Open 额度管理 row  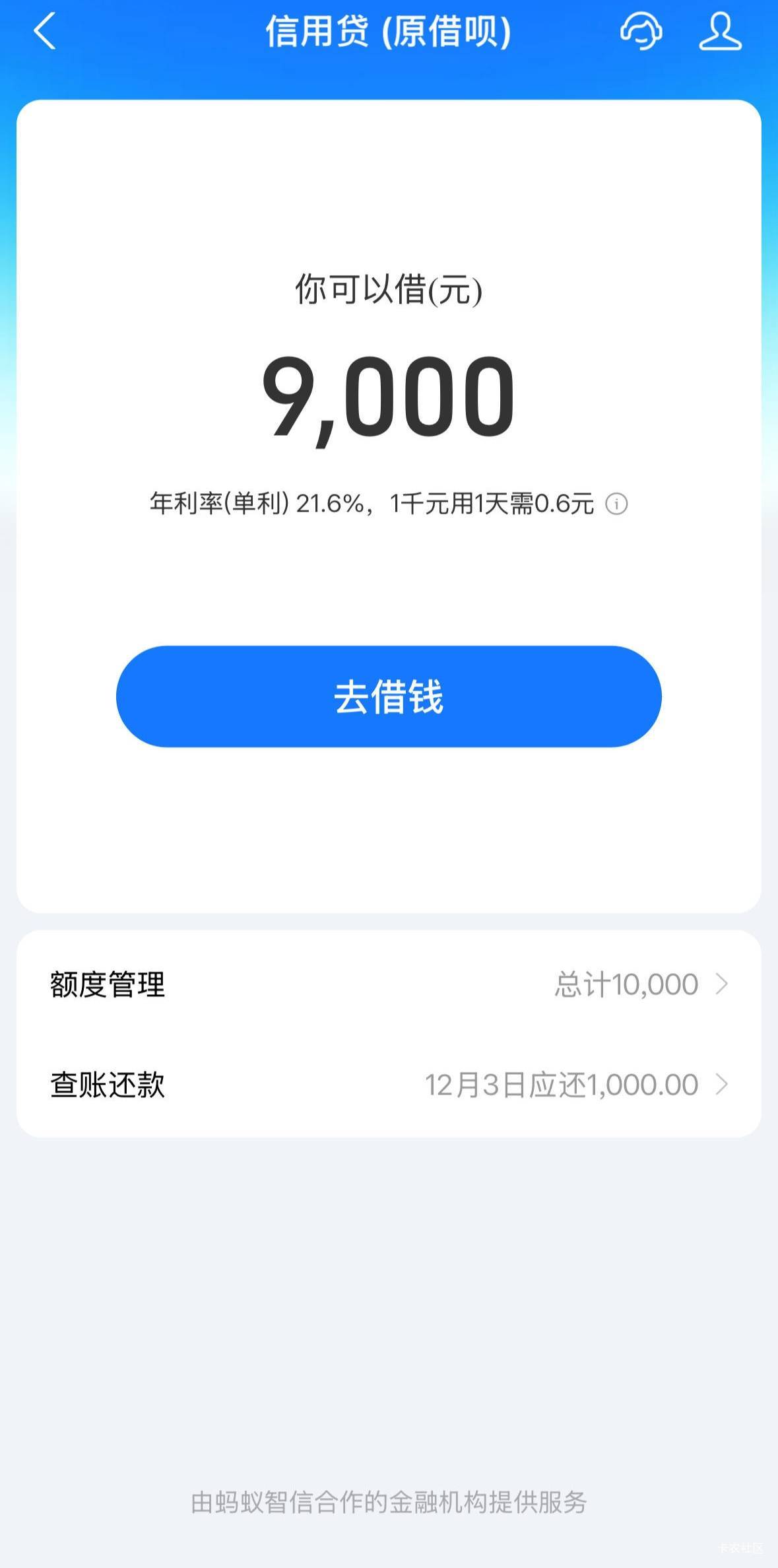(389, 984)
